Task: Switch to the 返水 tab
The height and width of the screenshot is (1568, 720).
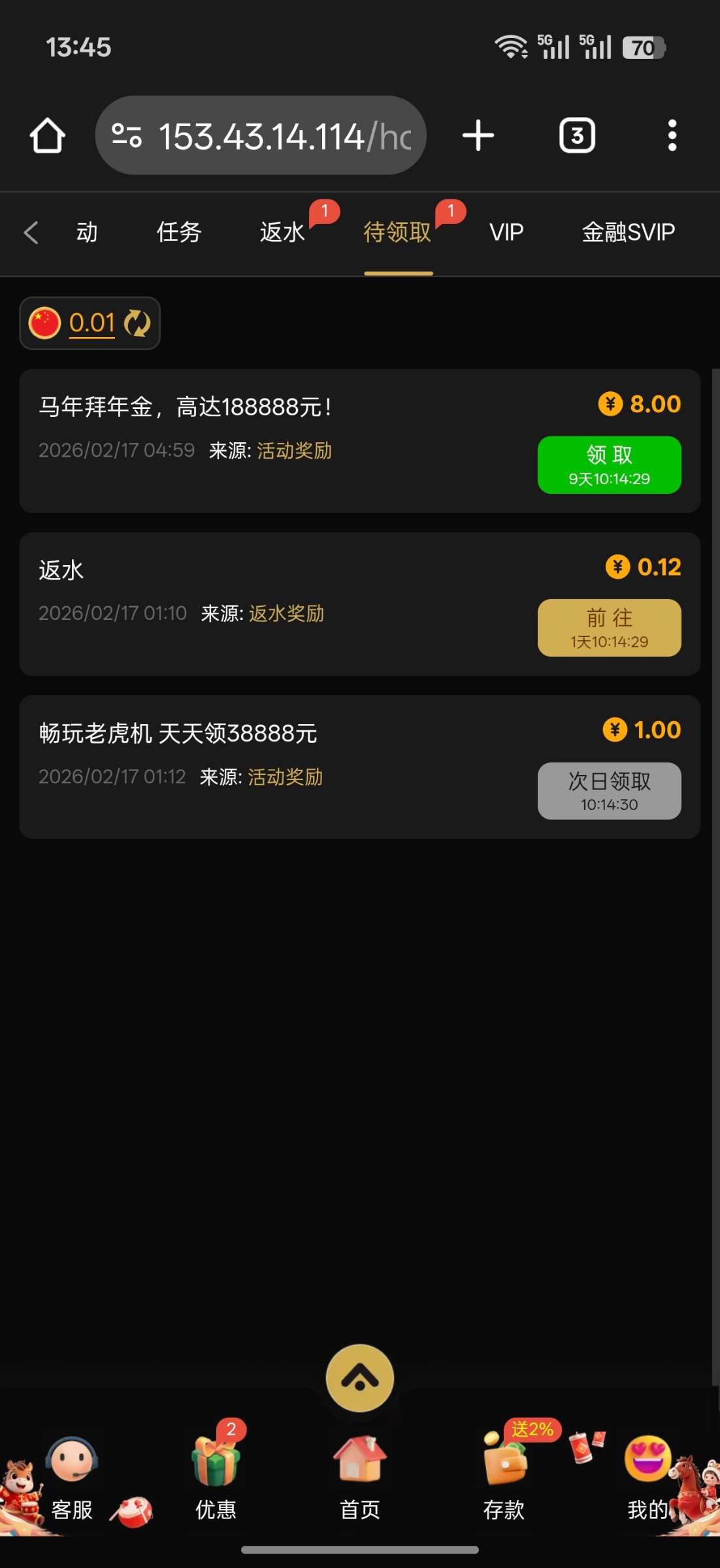Action: 282,233
